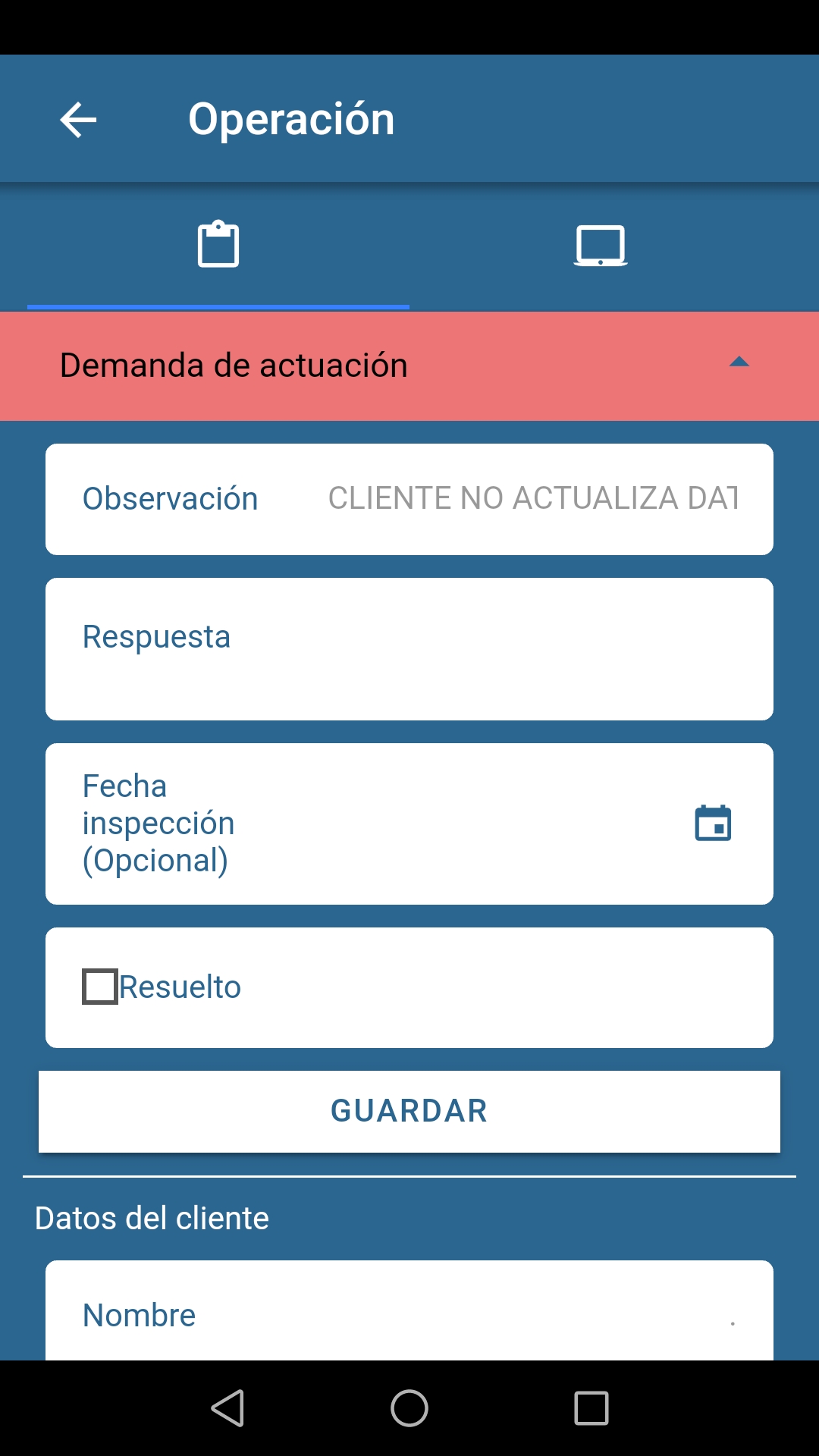
Task: Tap the Observación text field
Action: point(409,499)
